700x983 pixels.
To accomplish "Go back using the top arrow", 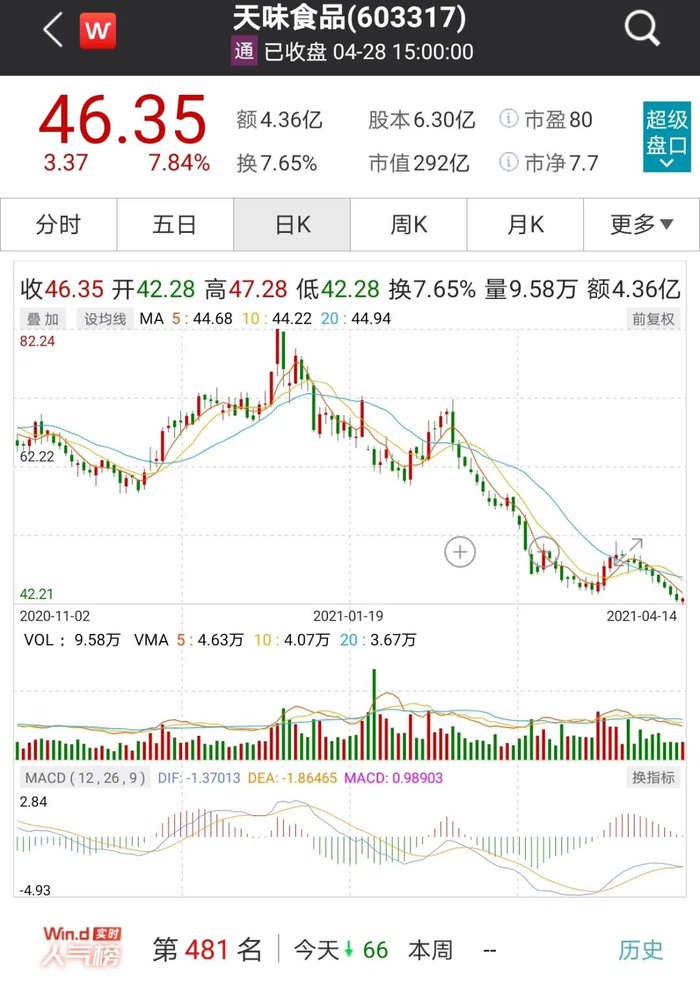I will 52,30.
